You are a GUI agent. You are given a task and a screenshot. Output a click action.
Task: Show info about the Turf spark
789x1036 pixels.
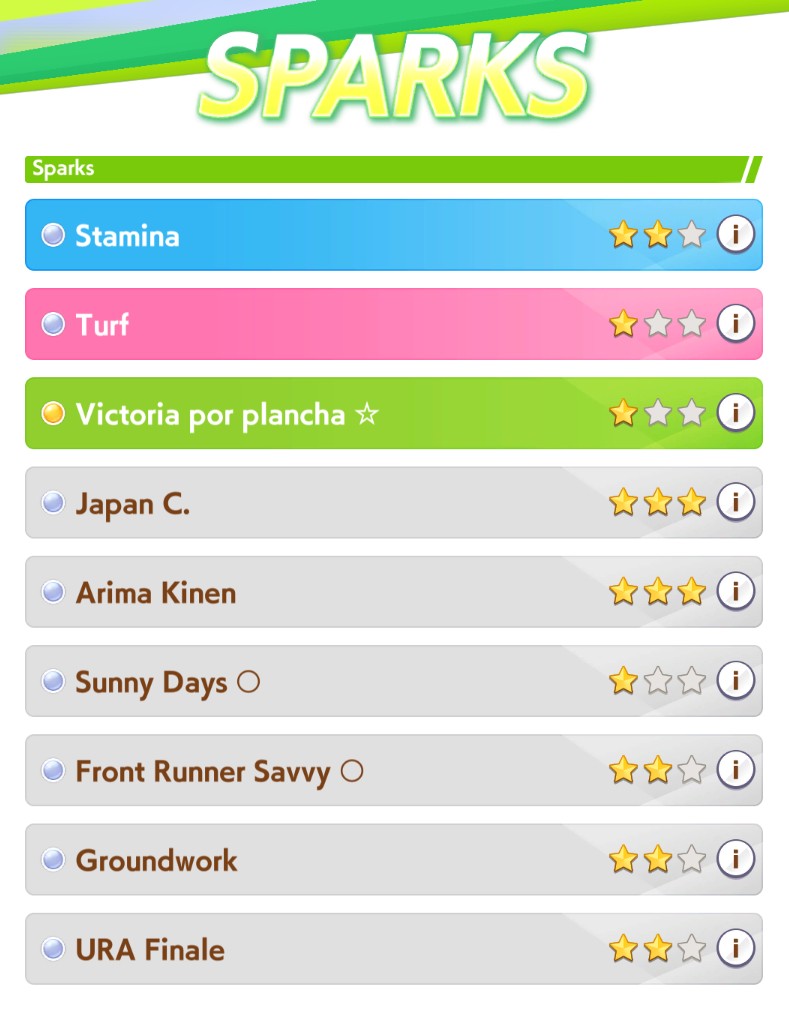(x=736, y=324)
